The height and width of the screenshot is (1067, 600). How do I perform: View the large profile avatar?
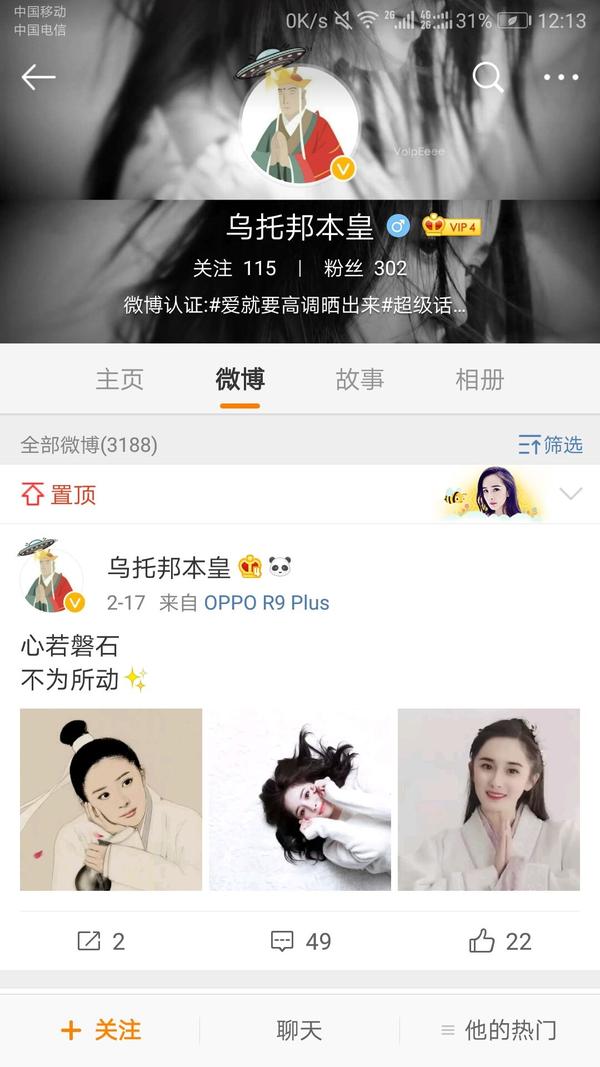[x=299, y=125]
